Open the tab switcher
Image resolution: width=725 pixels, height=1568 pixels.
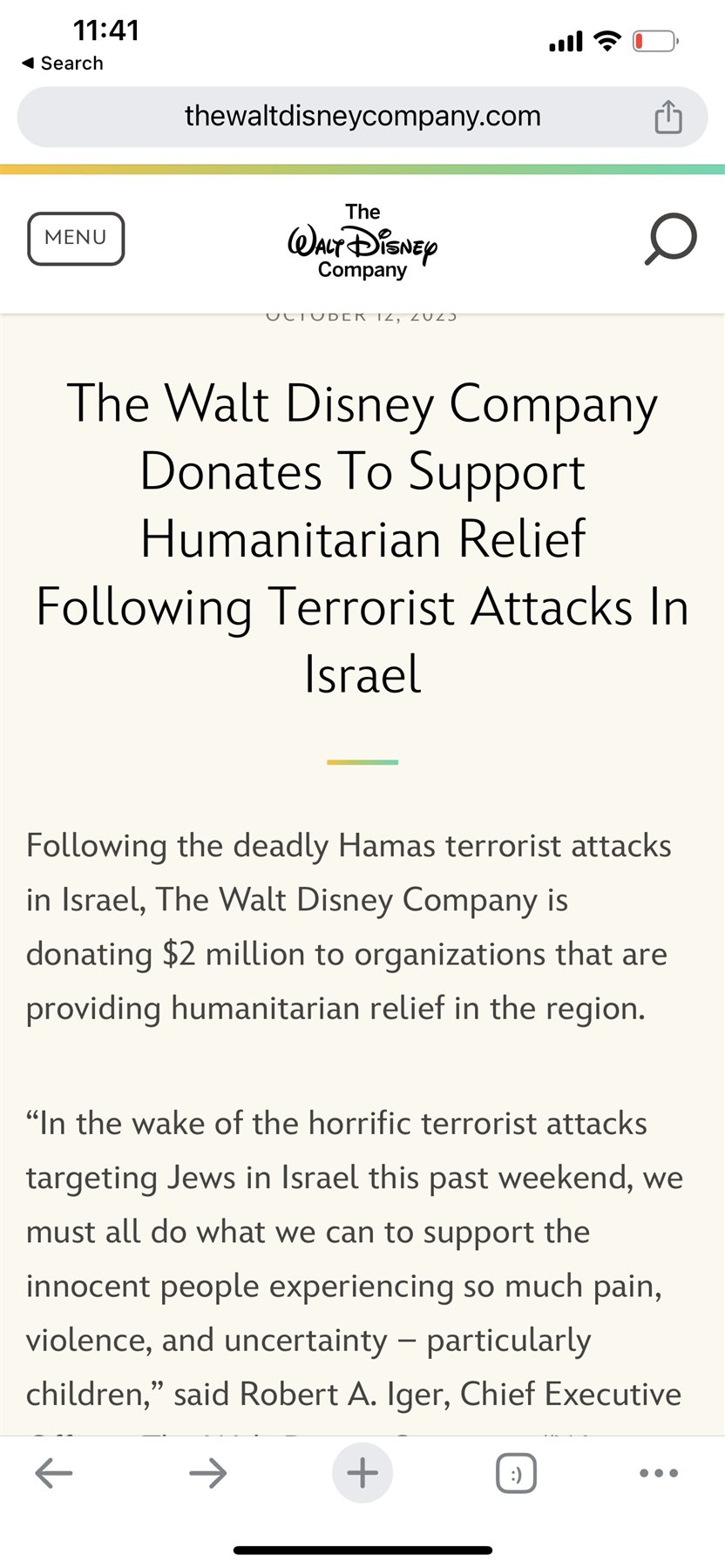[x=516, y=1474]
